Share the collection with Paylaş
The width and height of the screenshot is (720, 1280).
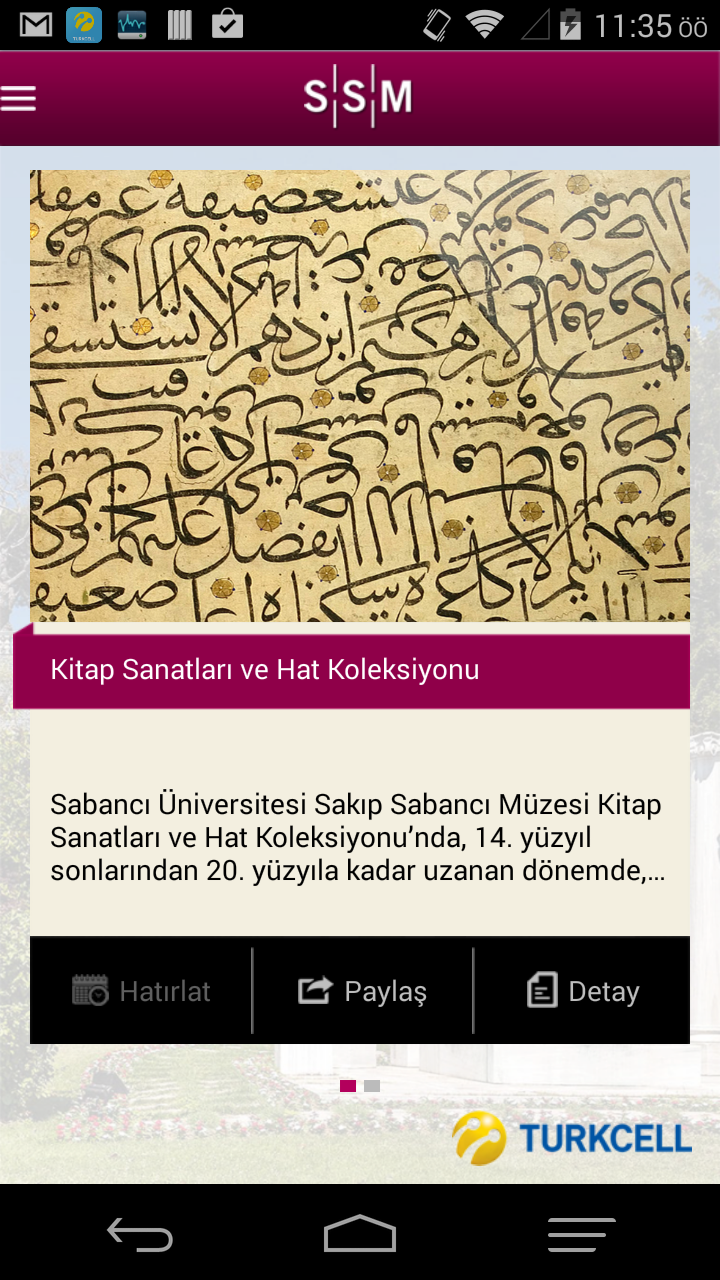pos(363,991)
